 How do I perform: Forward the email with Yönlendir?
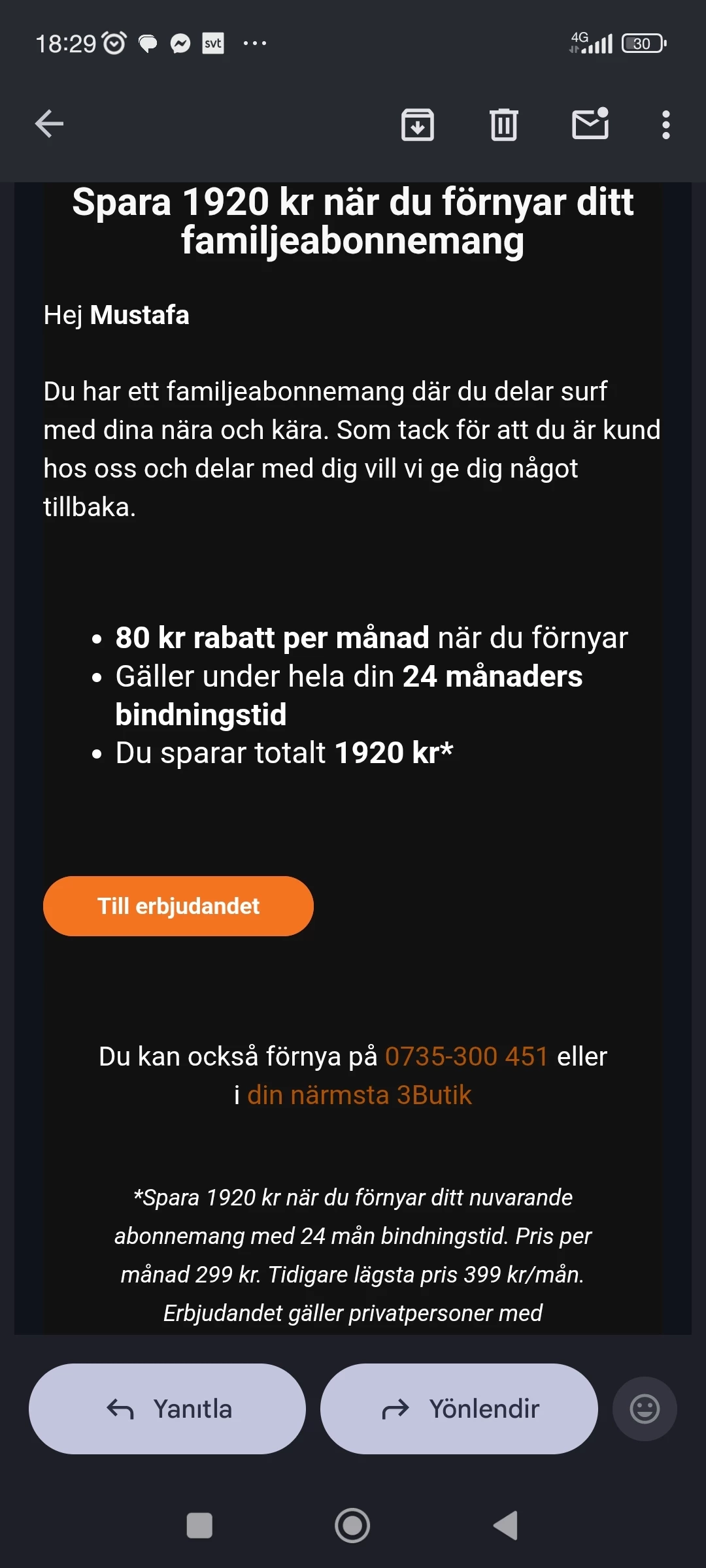tap(459, 1409)
